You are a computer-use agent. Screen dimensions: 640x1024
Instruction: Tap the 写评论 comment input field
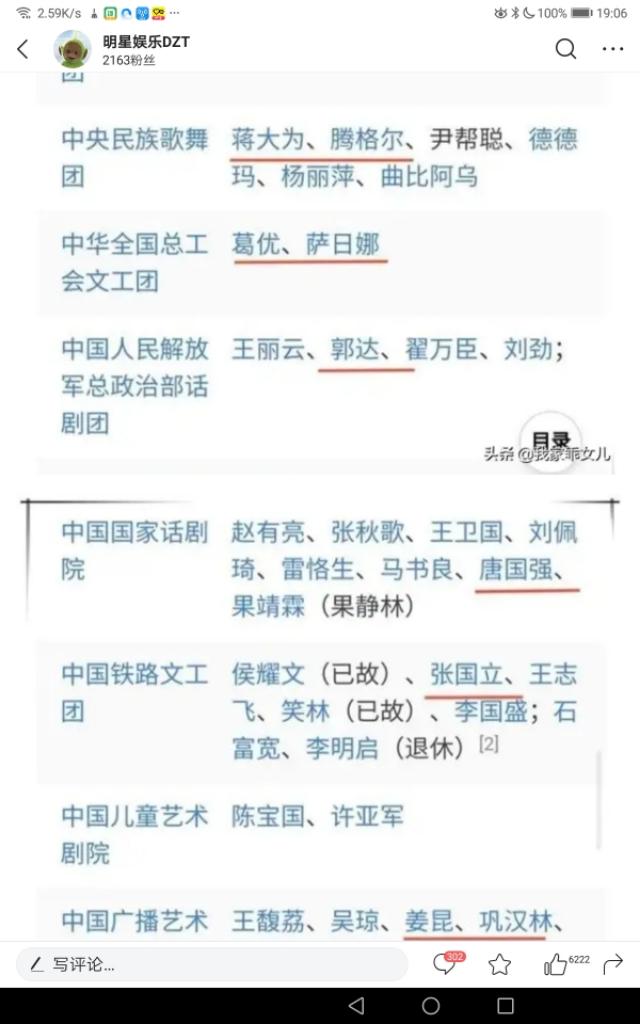click(x=212, y=964)
